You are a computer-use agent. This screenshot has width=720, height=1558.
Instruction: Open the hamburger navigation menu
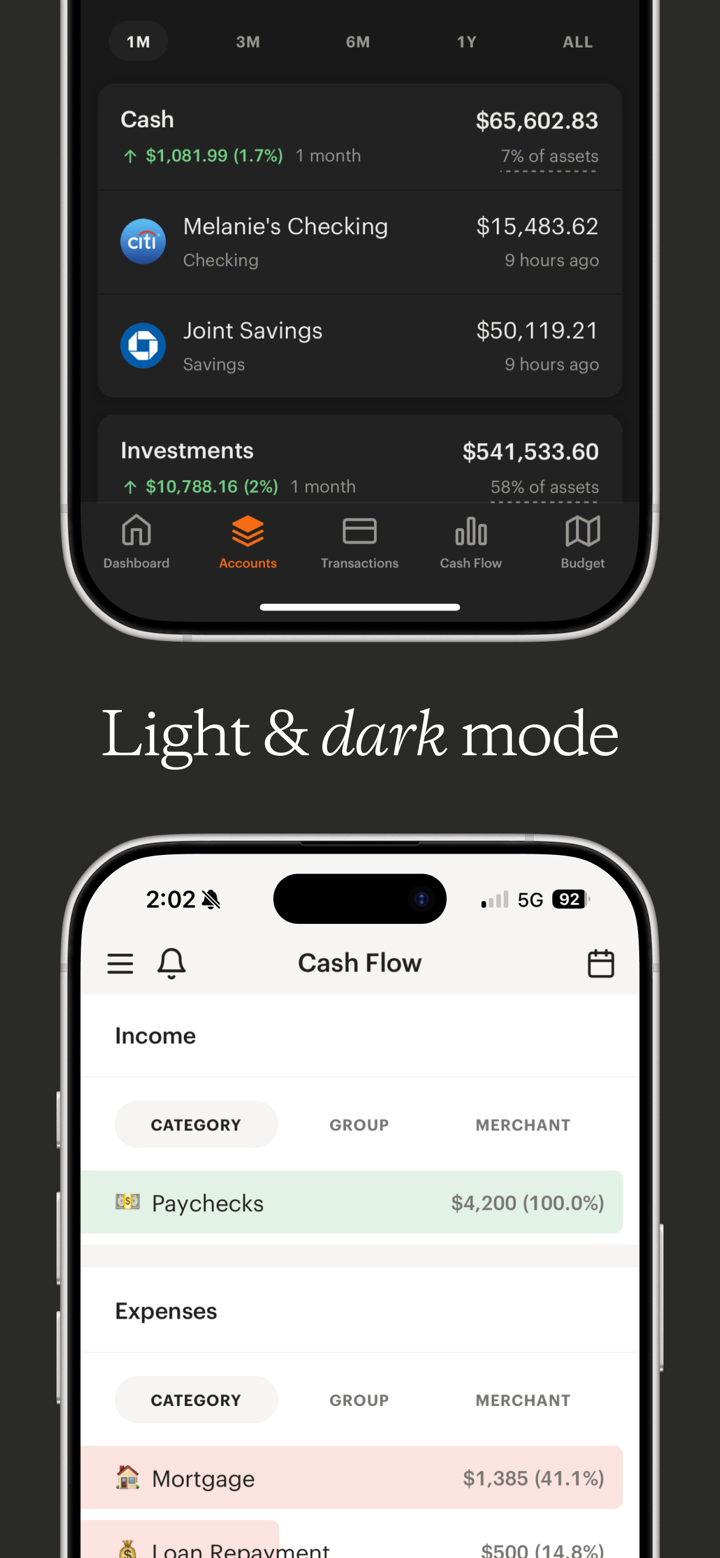(x=120, y=963)
